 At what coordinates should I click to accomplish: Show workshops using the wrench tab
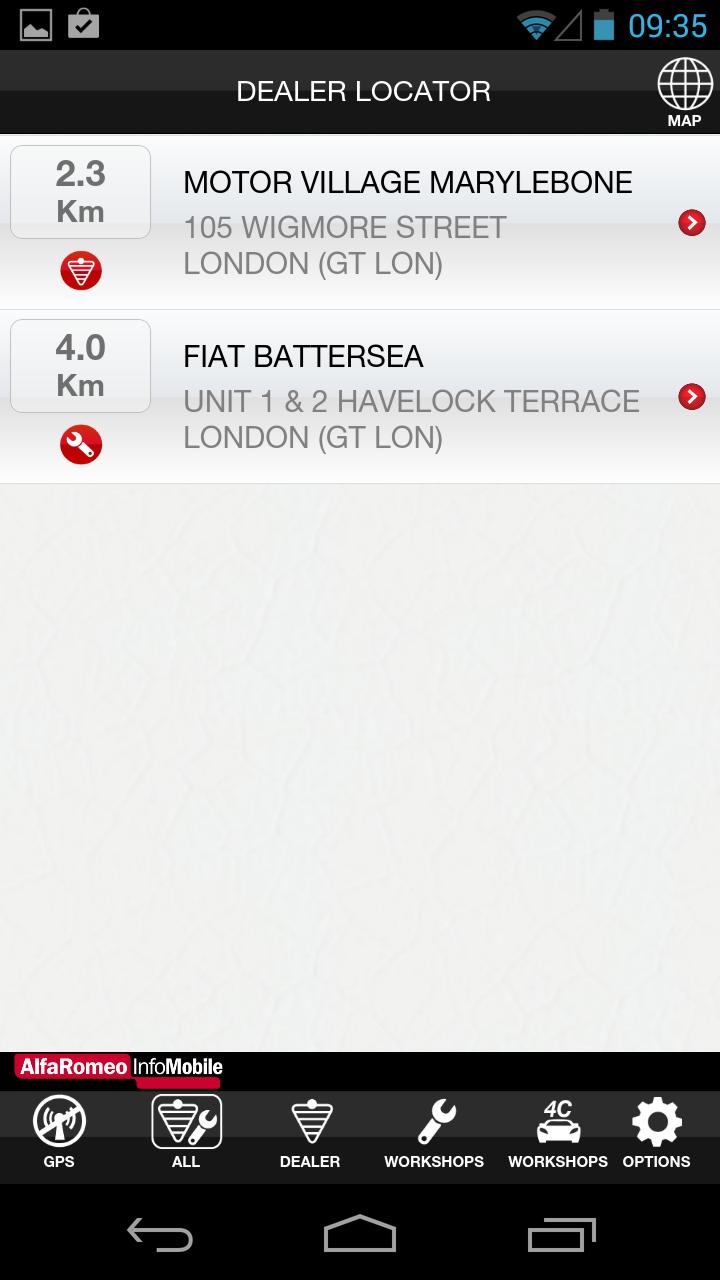pos(434,1133)
